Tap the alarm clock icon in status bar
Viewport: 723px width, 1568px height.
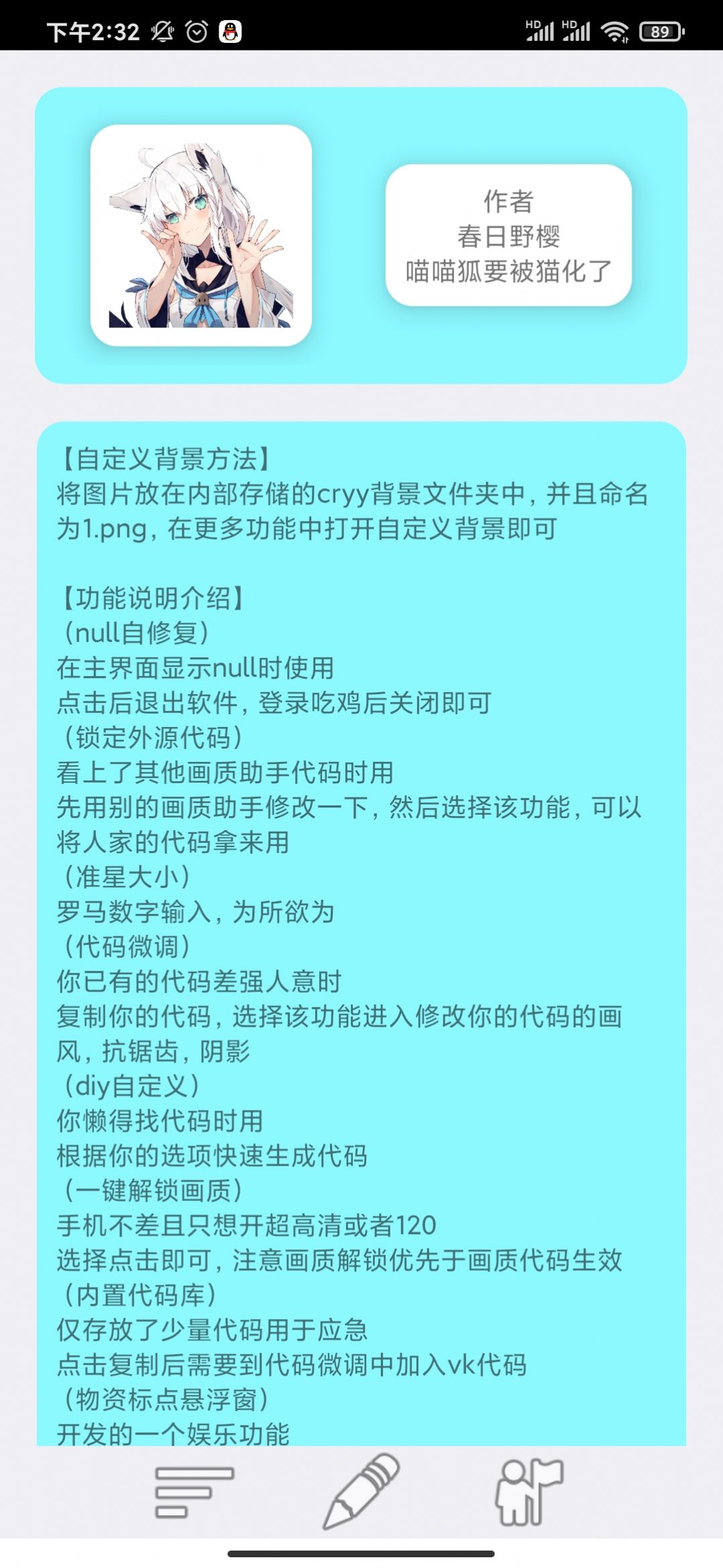[x=196, y=29]
